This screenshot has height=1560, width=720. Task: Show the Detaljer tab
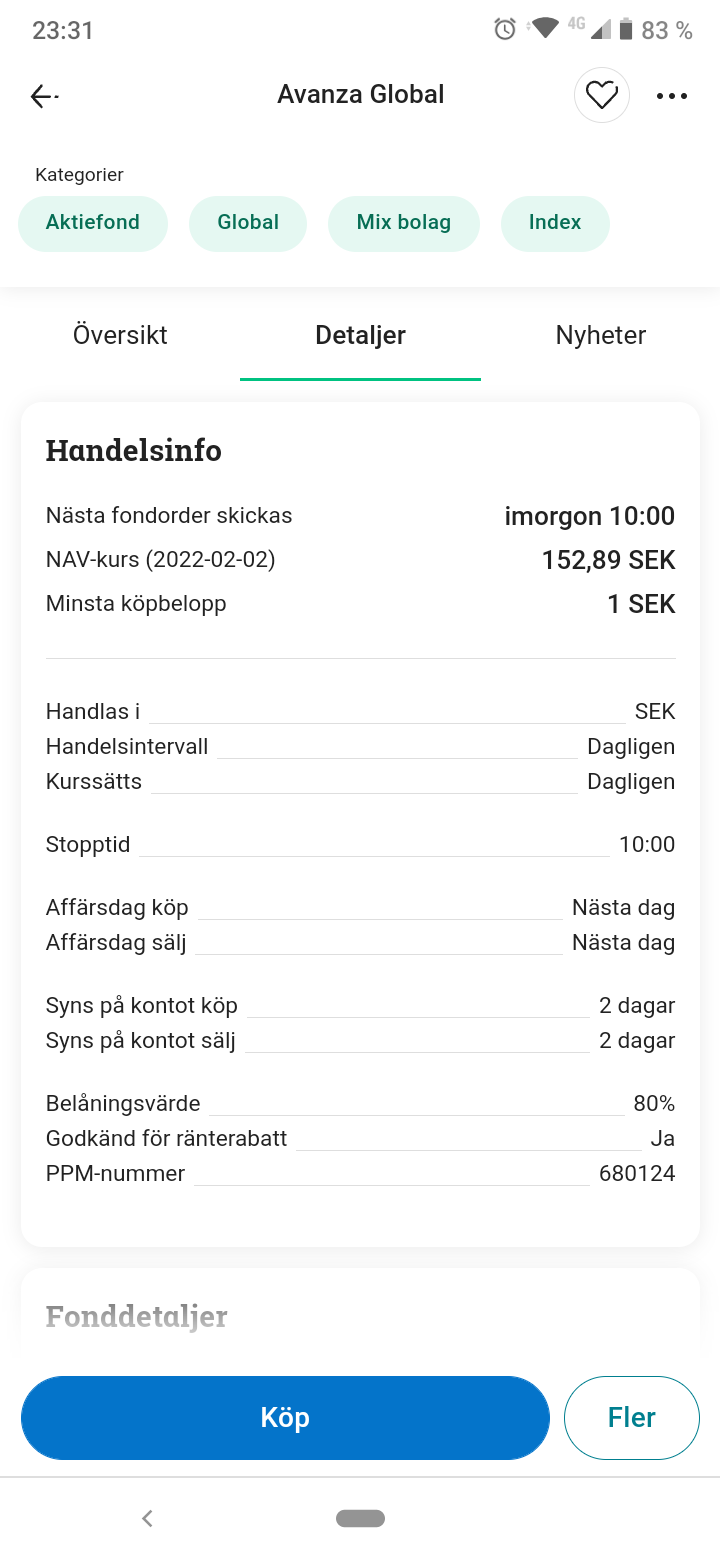pos(360,336)
